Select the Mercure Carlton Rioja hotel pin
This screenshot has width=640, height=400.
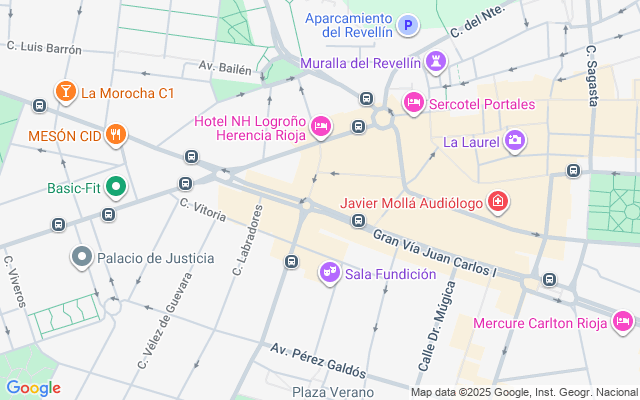coord(623,322)
